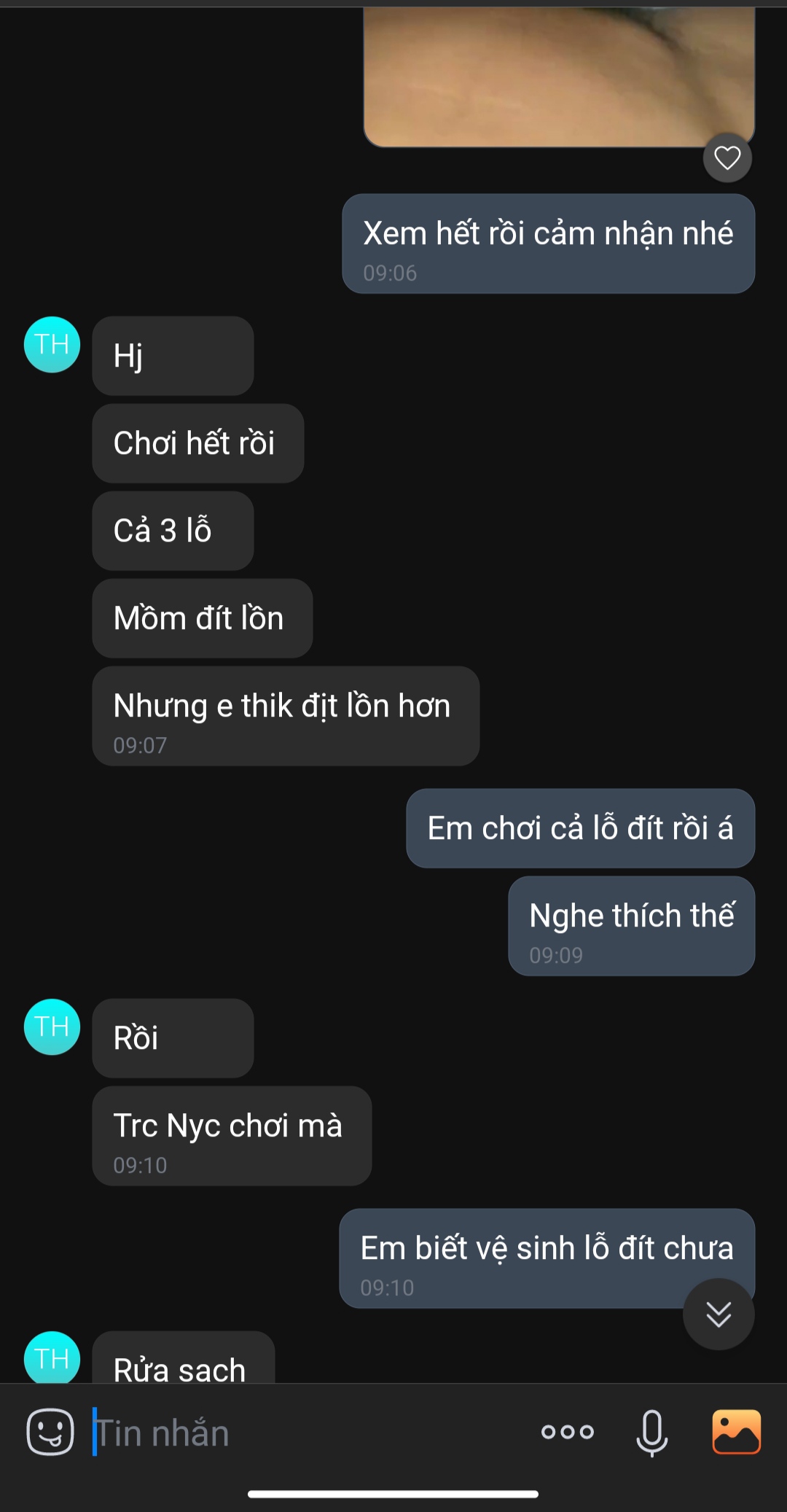Focus the Tin nhắn message field

tap(306, 1433)
